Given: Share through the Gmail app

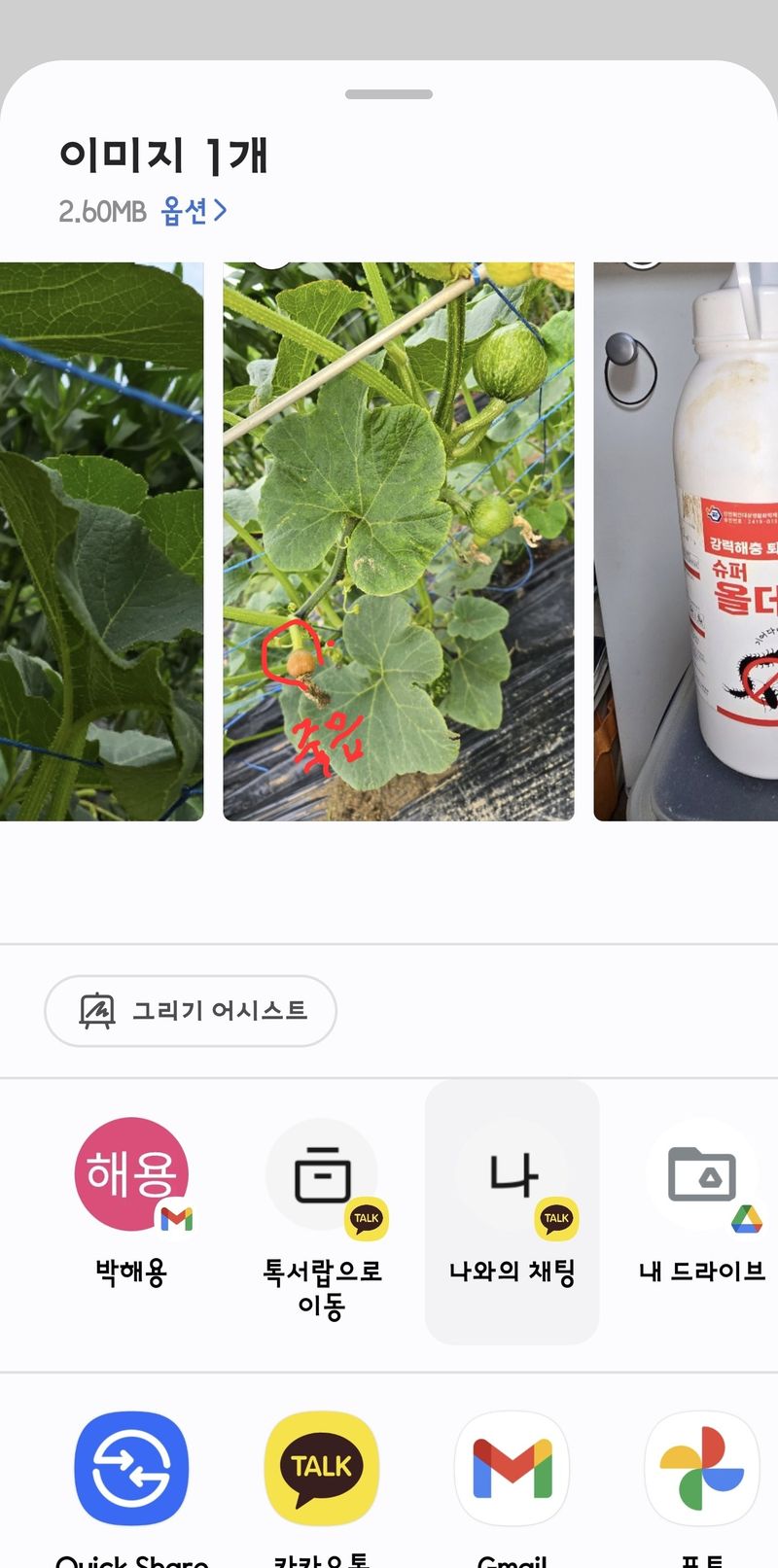Looking at the screenshot, I should point(513,1468).
